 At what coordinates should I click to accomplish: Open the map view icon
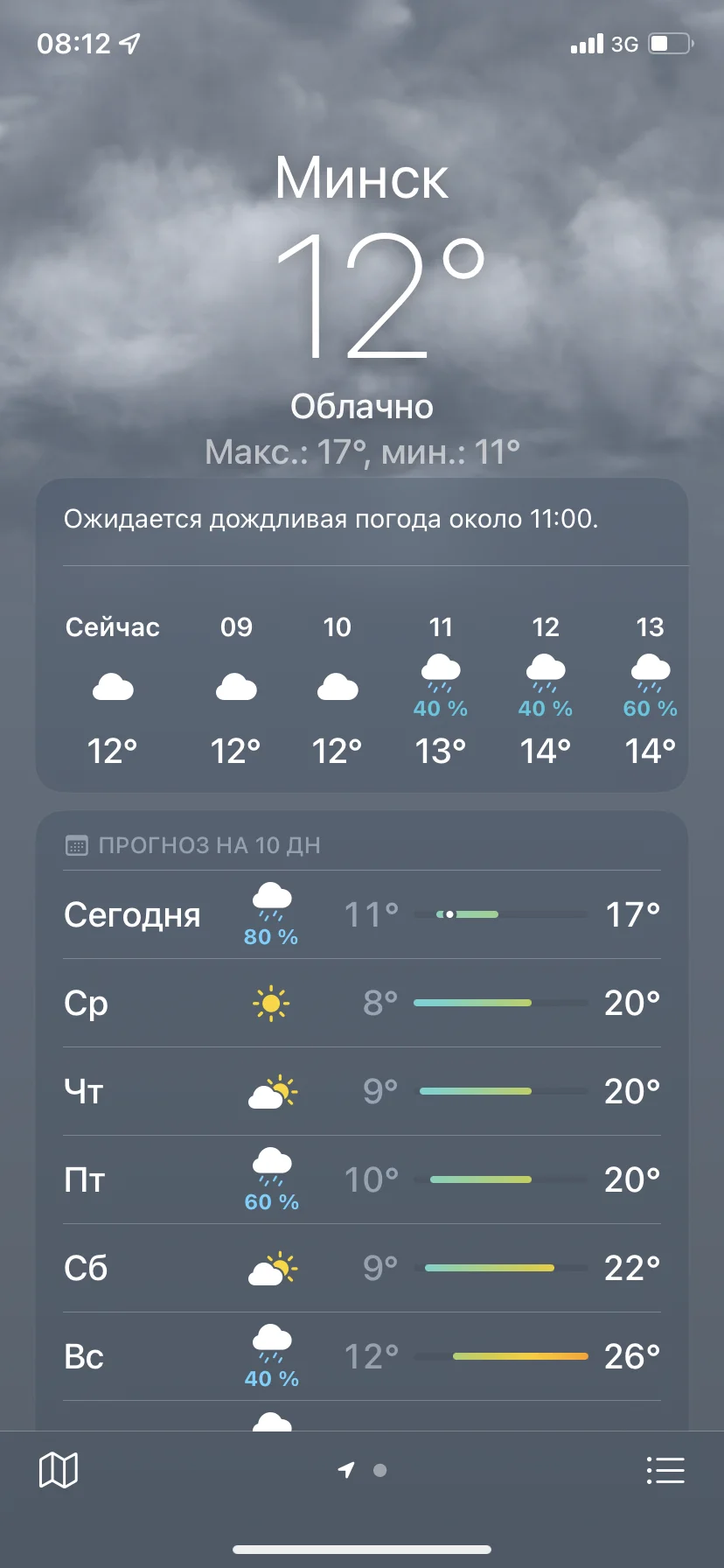(x=58, y=1470)
